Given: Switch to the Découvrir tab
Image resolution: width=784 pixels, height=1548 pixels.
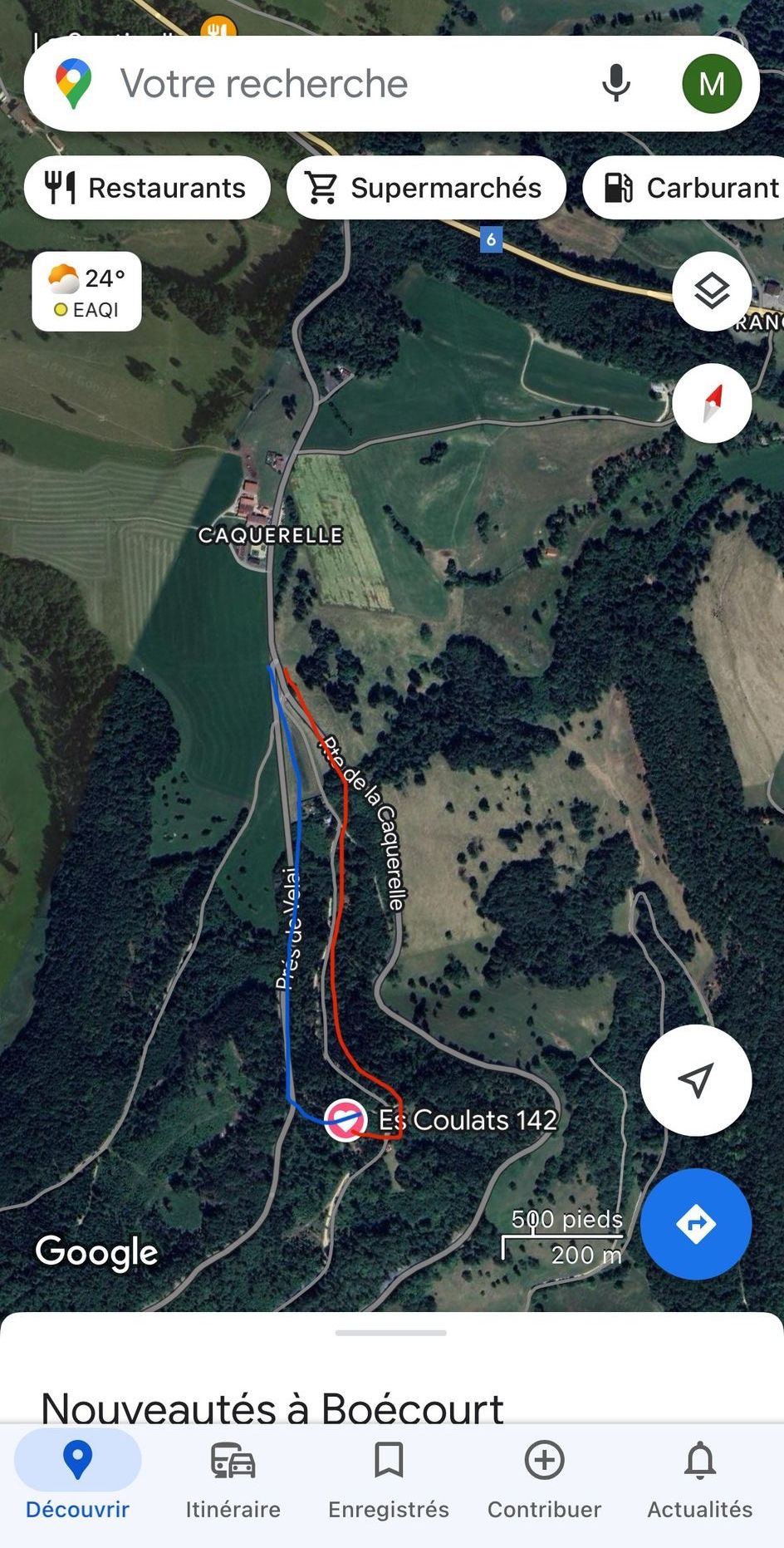Looking at the screenshot, I should coord(77,1461).
